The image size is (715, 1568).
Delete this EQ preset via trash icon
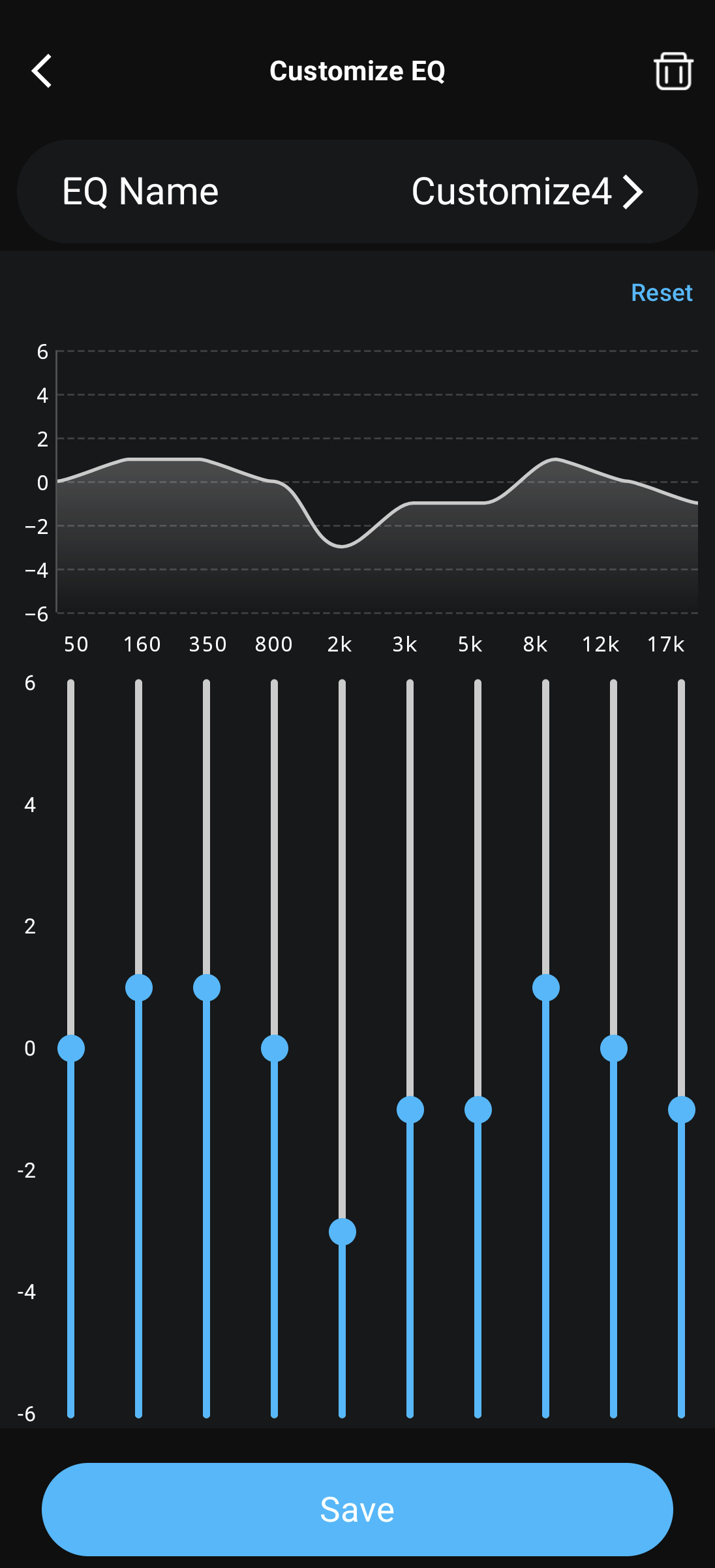[673, 71]
